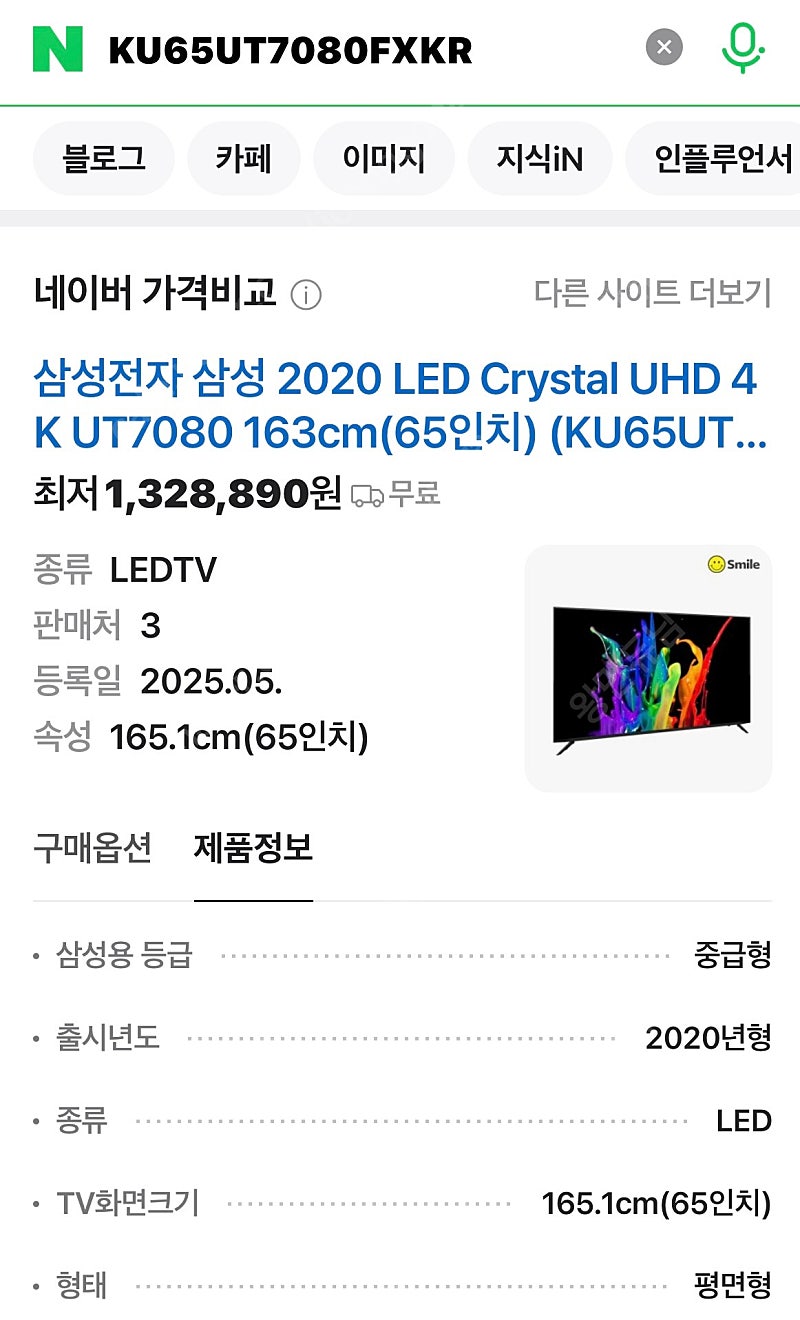The height and width of the screenshot is (1320, 800).
Task: Edit the search query KU65UT7080FXKR
Action: tap(290, 49)
